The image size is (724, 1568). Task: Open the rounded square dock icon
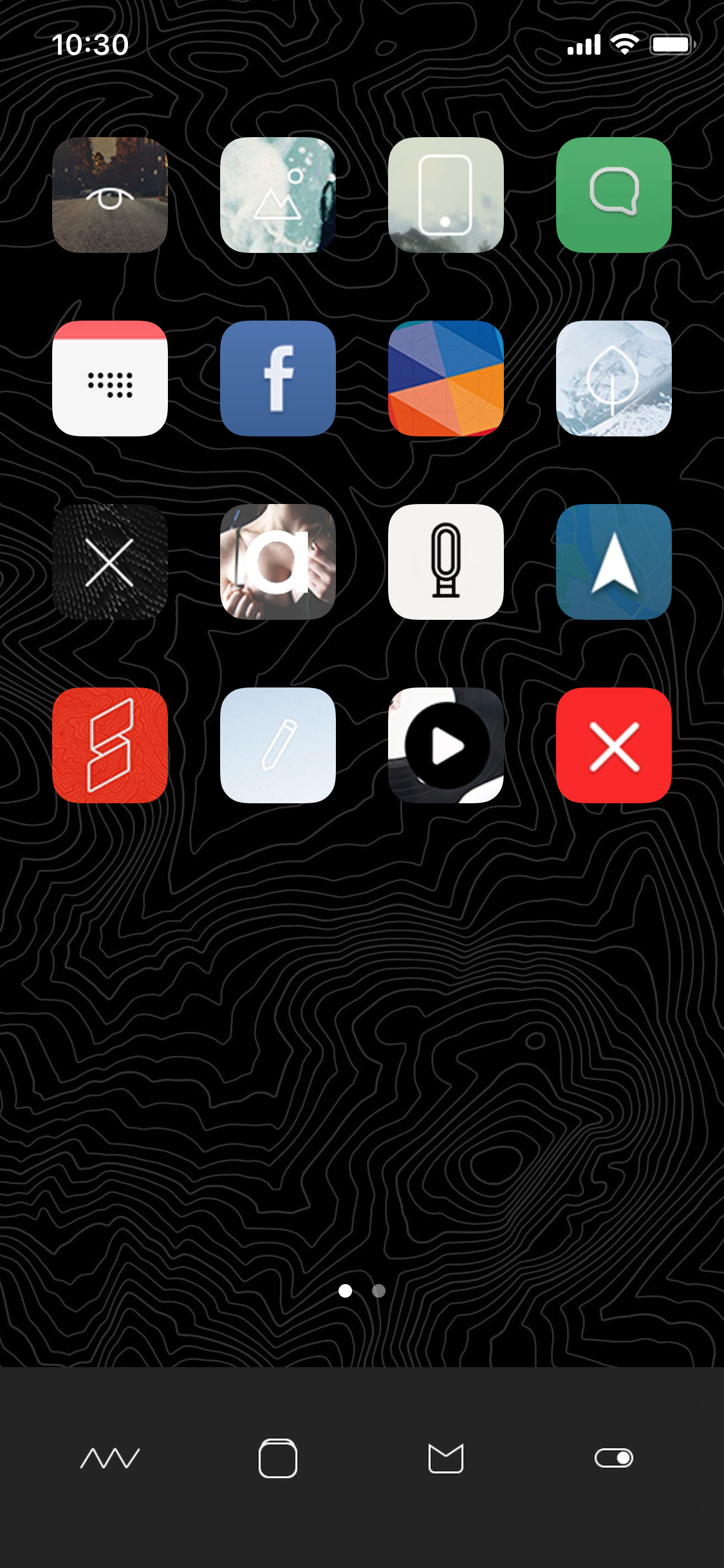click(x=278, y=1458)
